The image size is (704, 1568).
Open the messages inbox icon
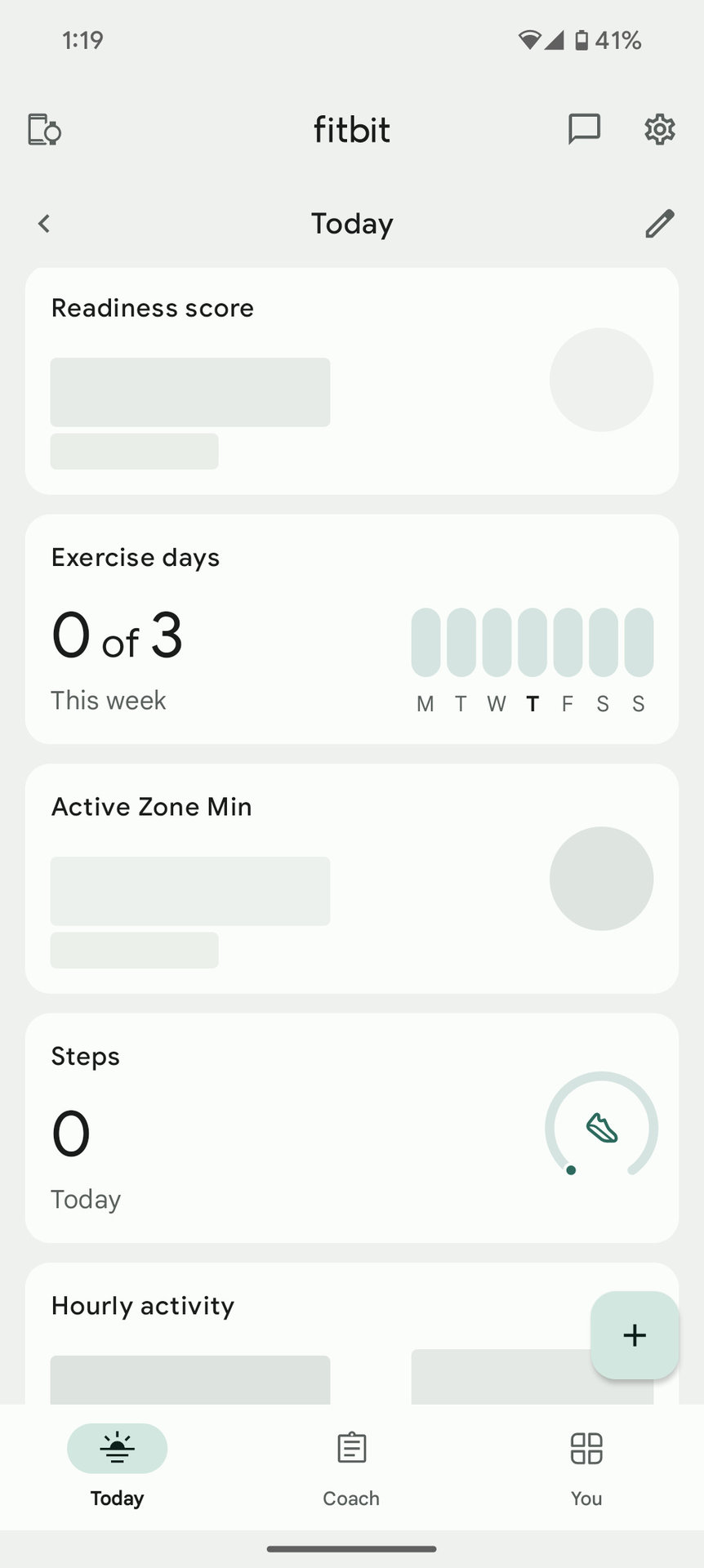[584, 129]
